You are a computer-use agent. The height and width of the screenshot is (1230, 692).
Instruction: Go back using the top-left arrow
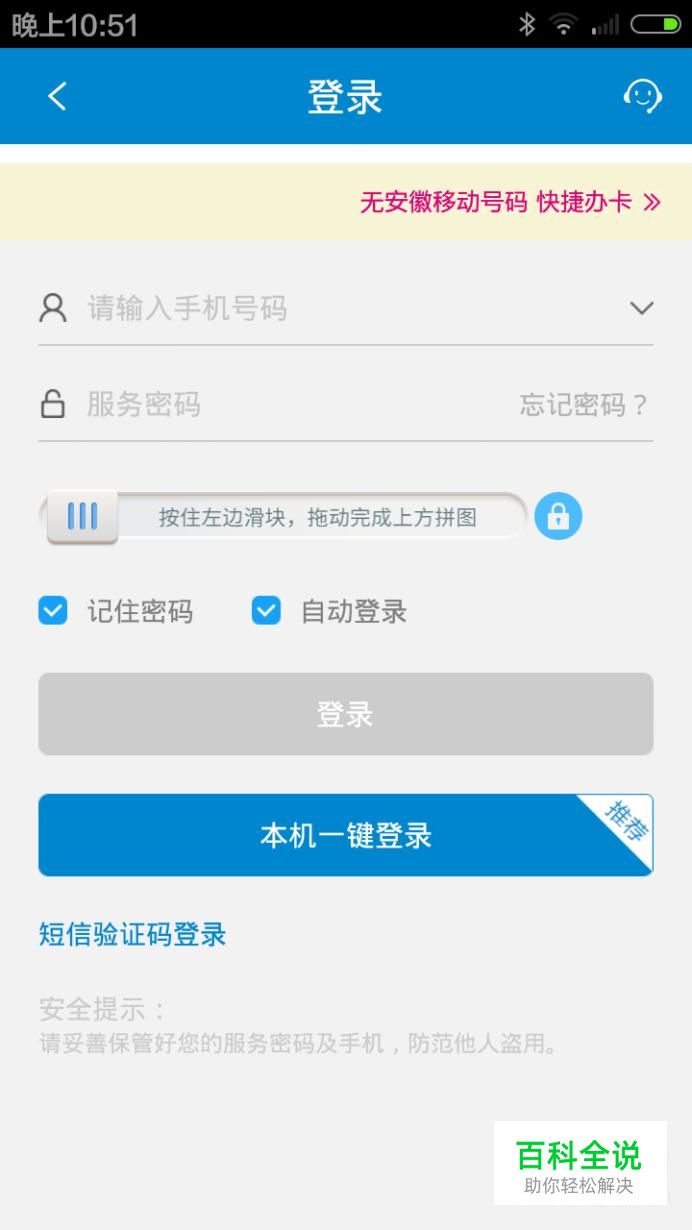click(57, 97)
